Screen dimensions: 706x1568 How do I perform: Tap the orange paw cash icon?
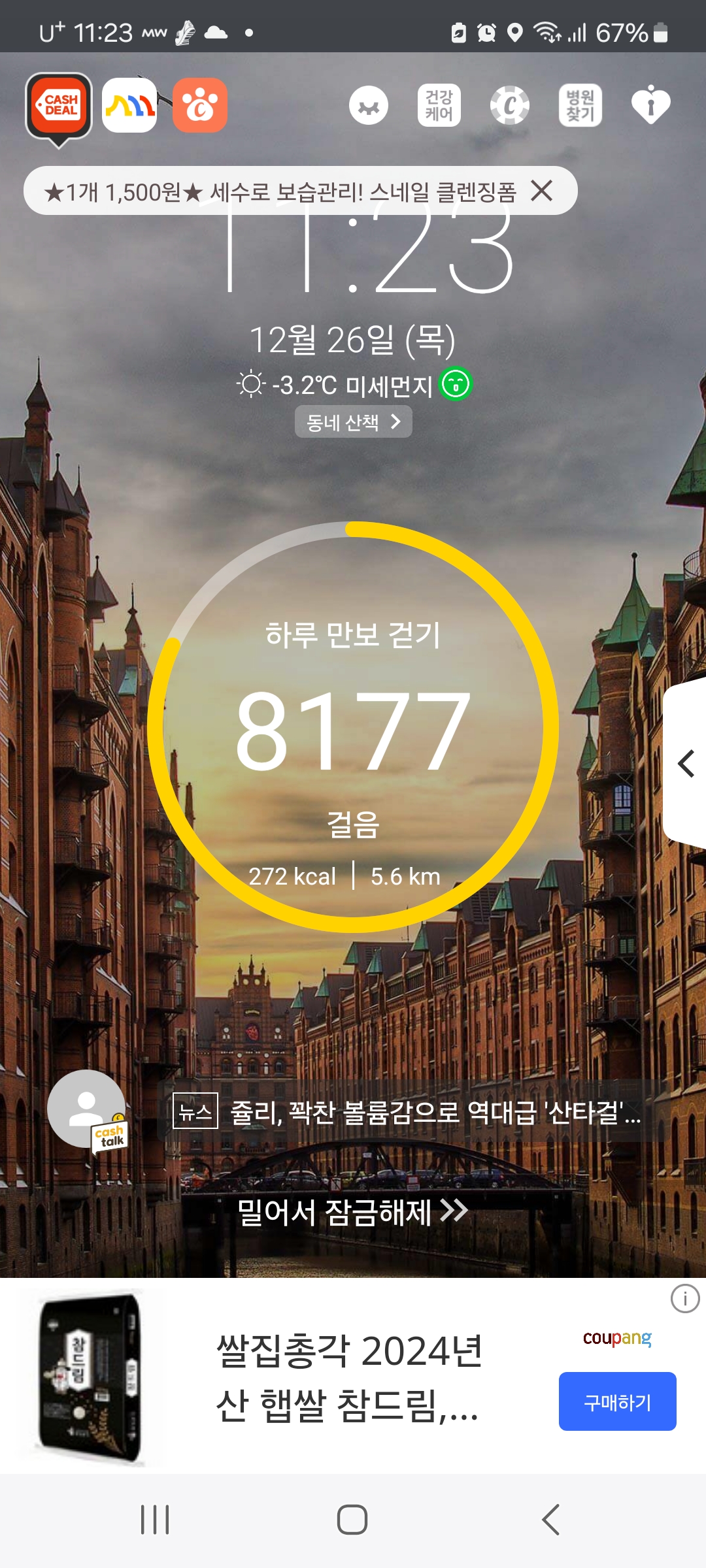tap(200, 105)
